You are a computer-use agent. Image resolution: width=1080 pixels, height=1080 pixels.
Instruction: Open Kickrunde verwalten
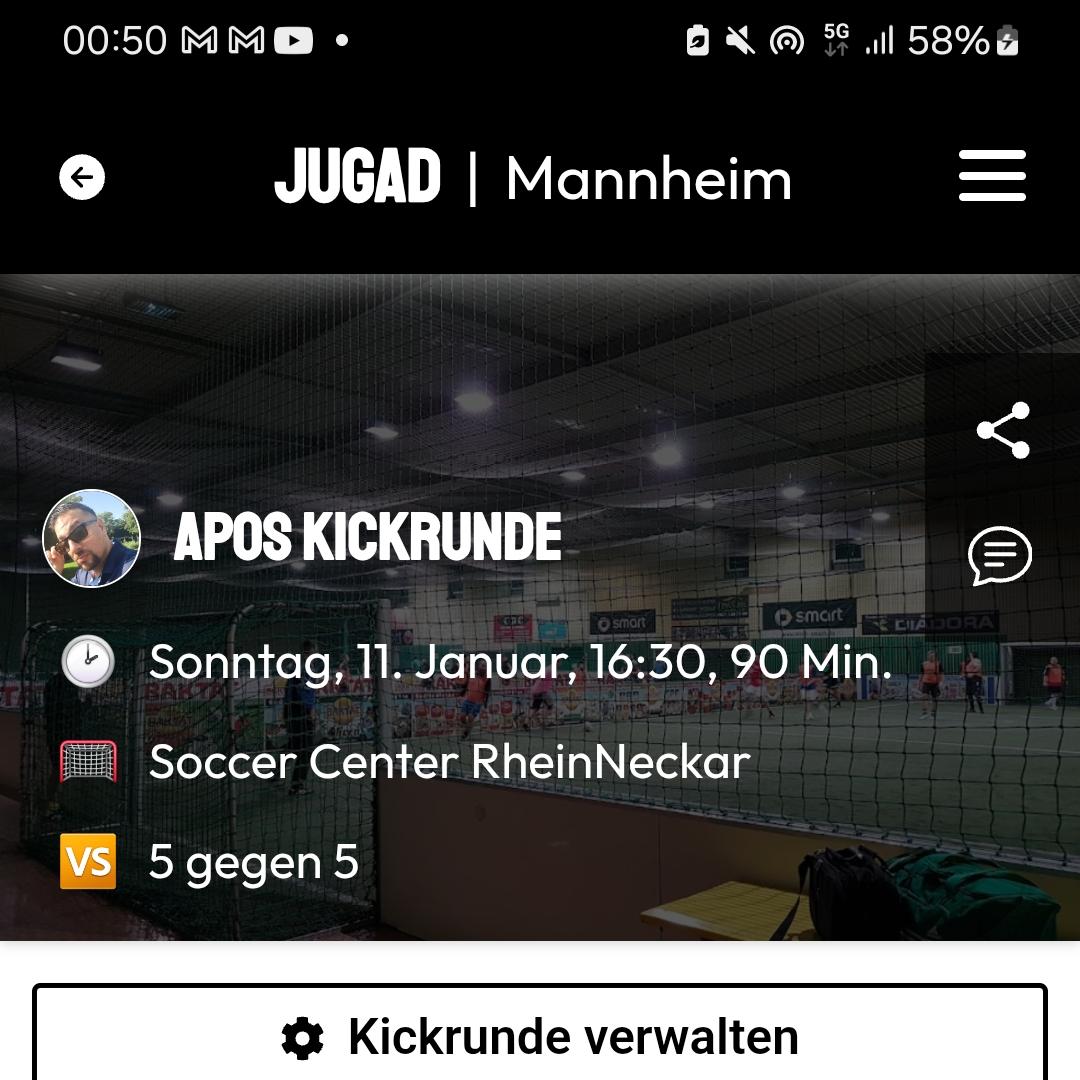[x=540, y=1036]
